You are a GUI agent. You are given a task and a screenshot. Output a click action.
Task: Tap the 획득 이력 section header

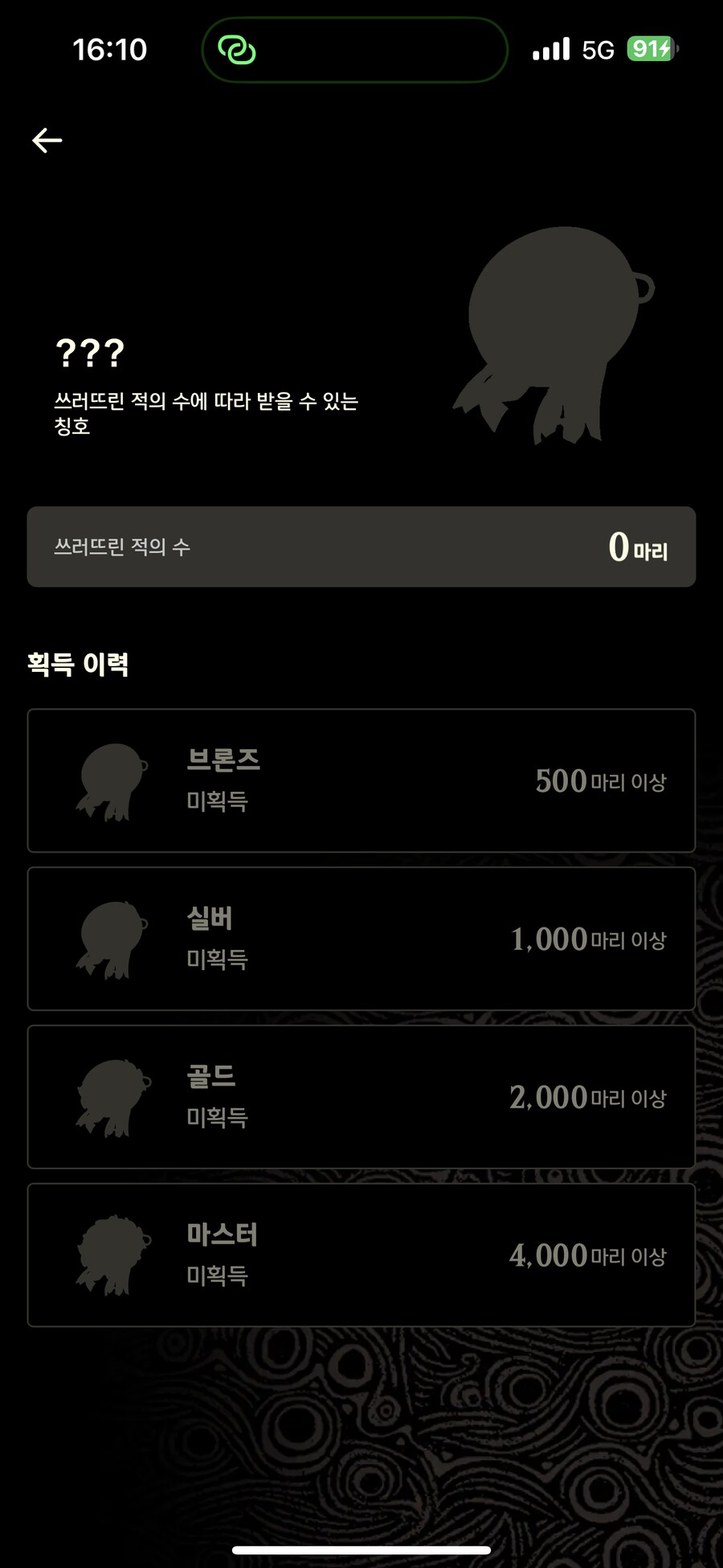click(x=80, y=661)
